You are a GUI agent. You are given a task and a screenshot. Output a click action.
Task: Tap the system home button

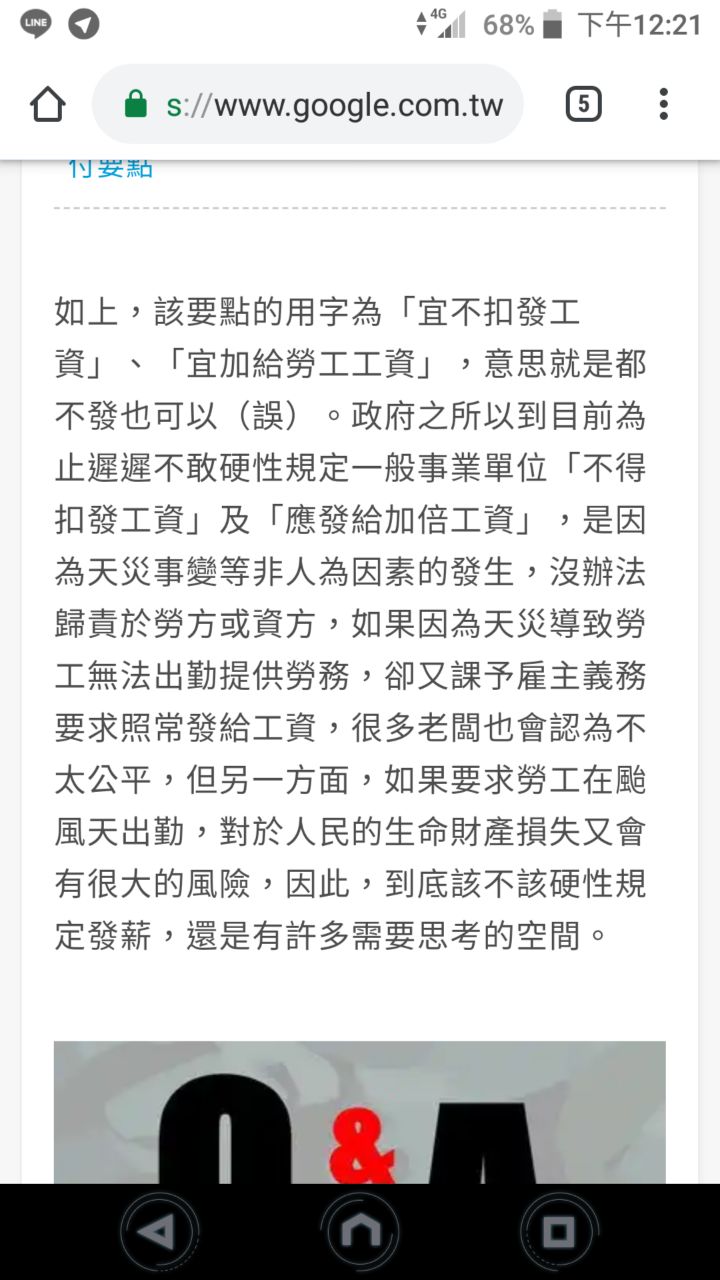point(359,1232)
